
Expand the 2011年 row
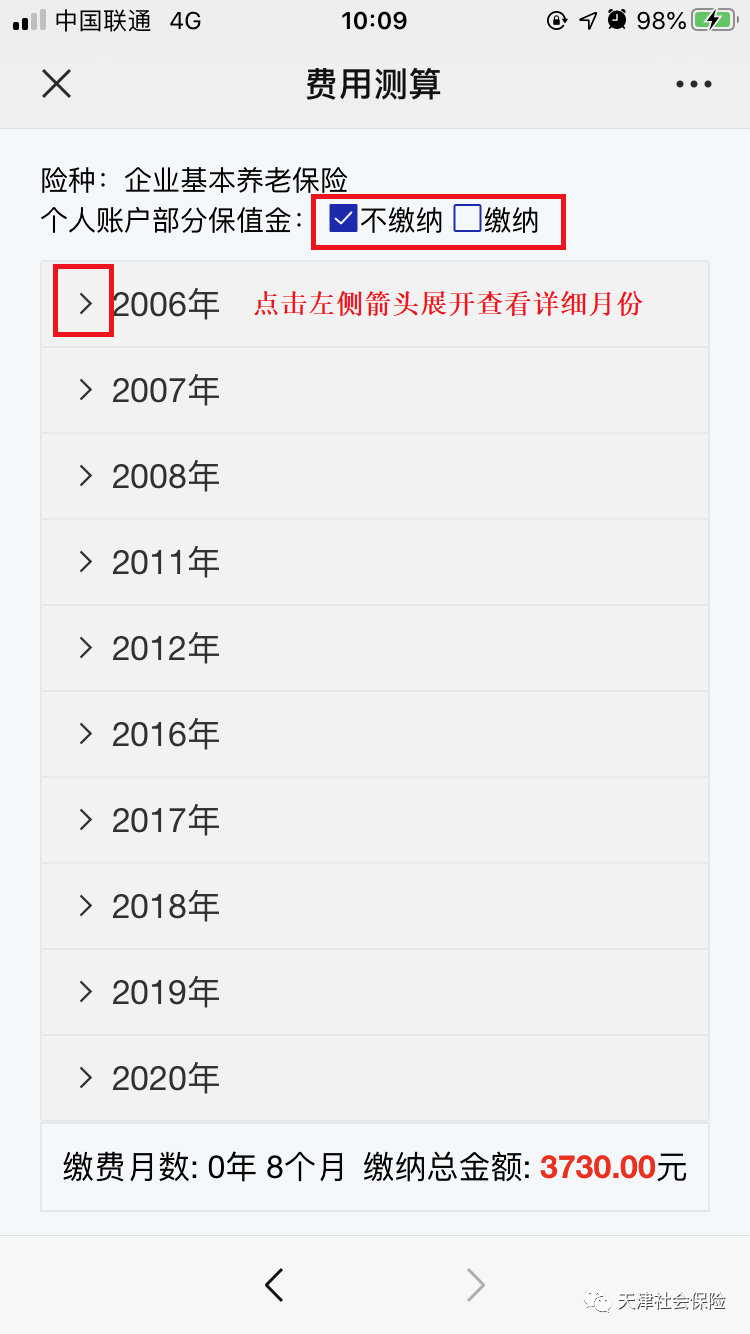click(85, 562)
